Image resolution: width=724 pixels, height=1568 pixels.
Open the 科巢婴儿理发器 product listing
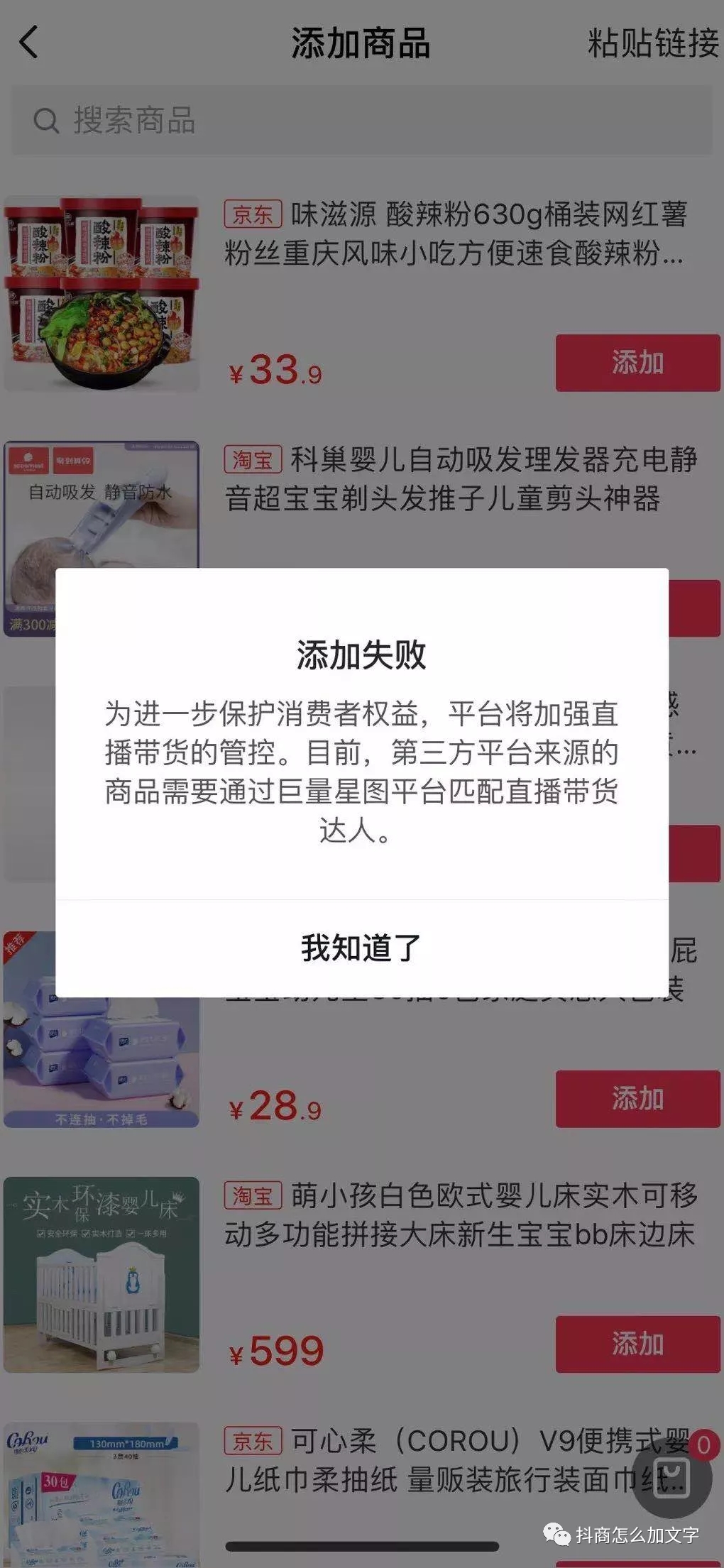pos(460,479)
